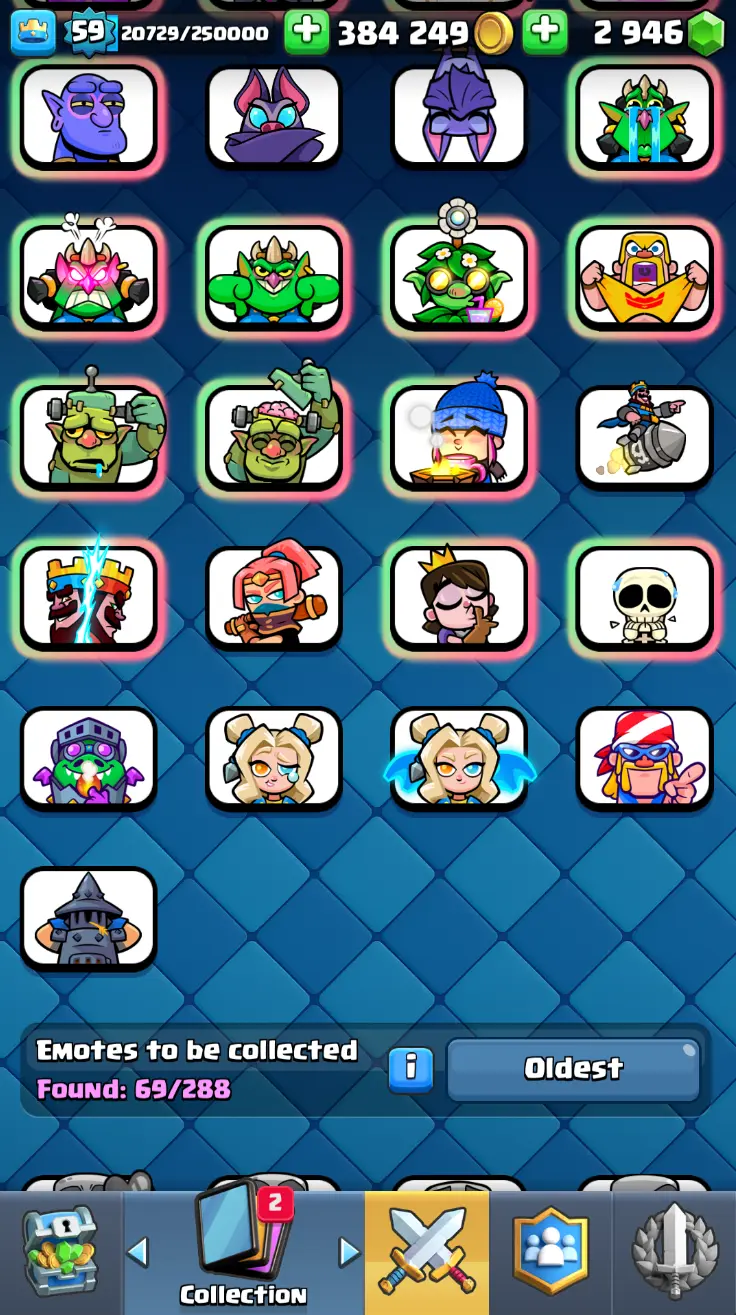Tap the green plus beside the gold coins
736x1315 pixels.
tap(306, 33)
